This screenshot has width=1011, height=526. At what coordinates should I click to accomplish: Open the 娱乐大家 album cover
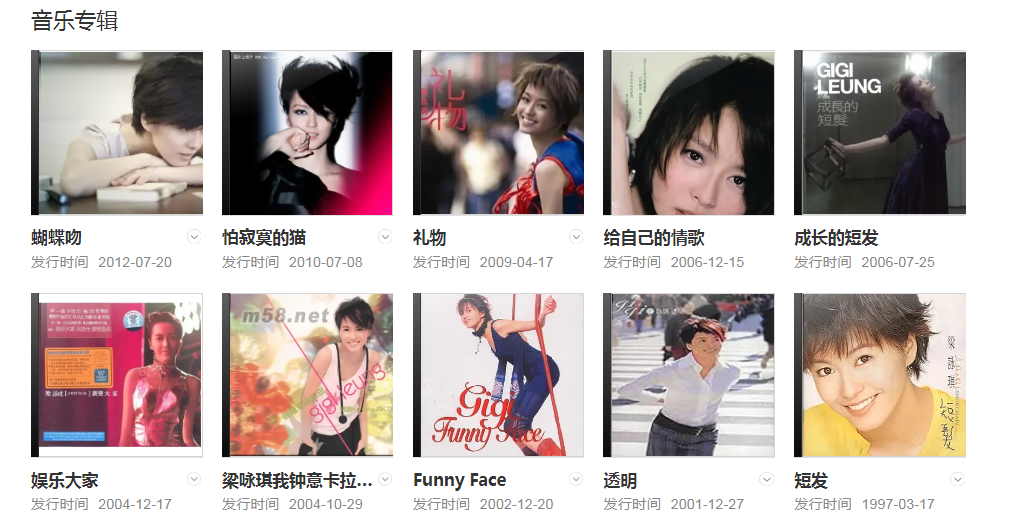(117, 375)
